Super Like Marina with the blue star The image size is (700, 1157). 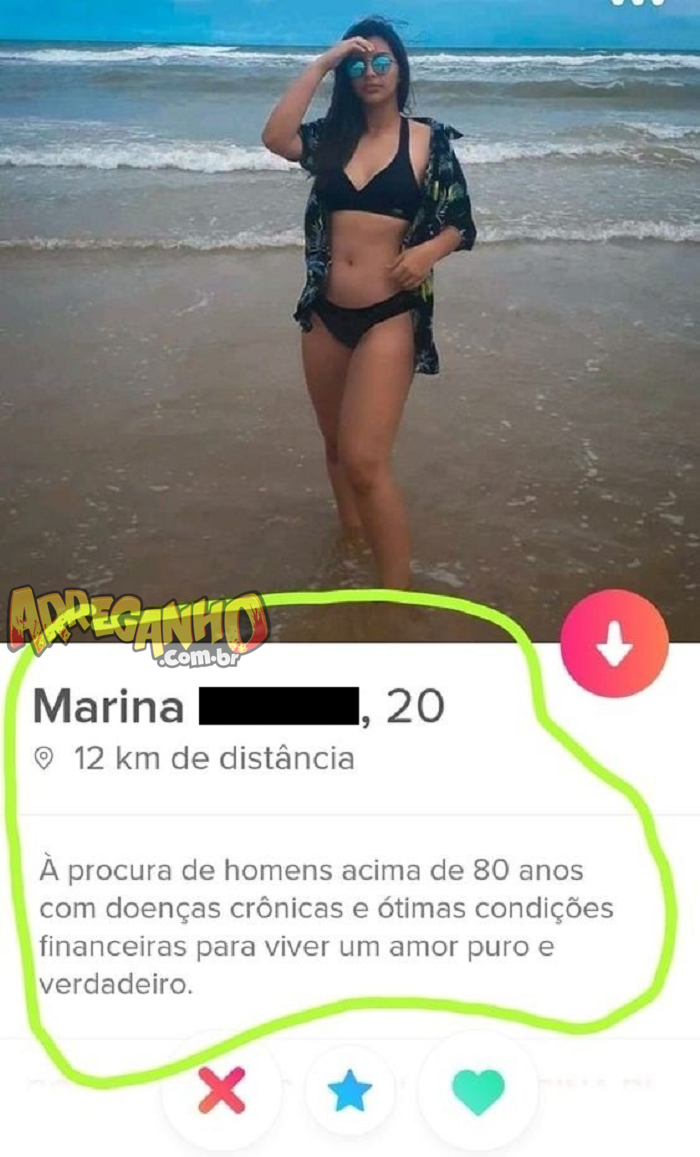(x=350, y=1091)
